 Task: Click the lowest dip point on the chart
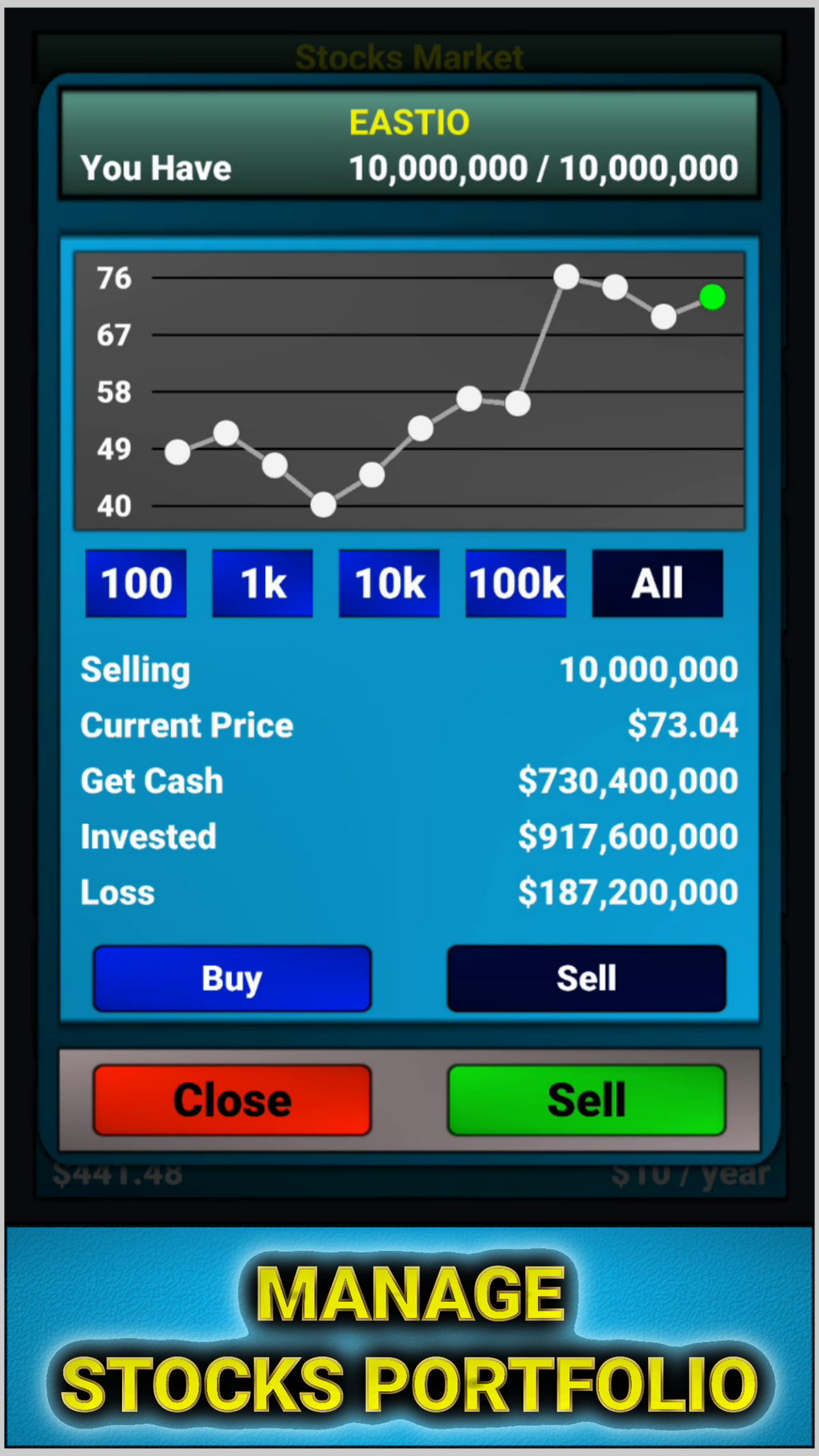[x=323, y=506]
